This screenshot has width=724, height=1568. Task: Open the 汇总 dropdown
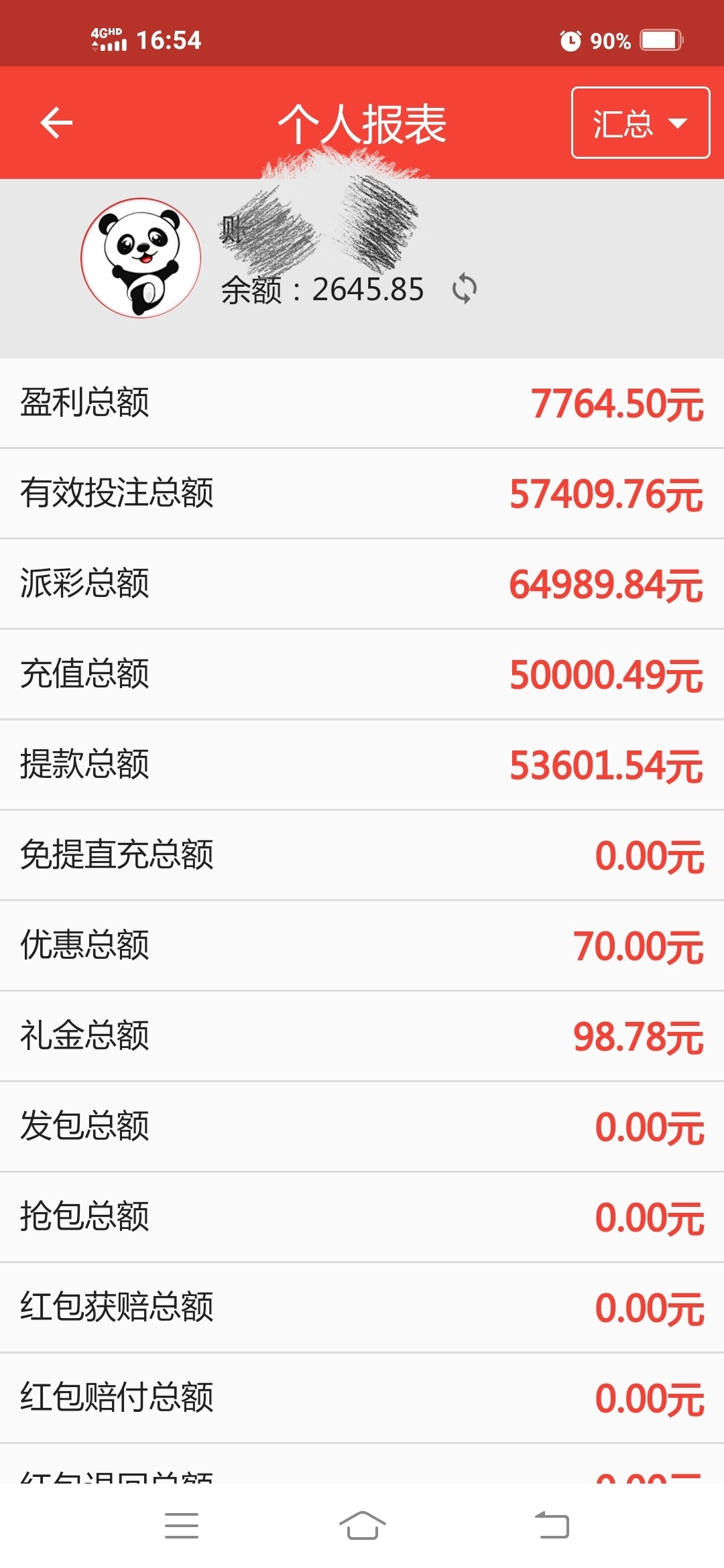pos(640,123)
